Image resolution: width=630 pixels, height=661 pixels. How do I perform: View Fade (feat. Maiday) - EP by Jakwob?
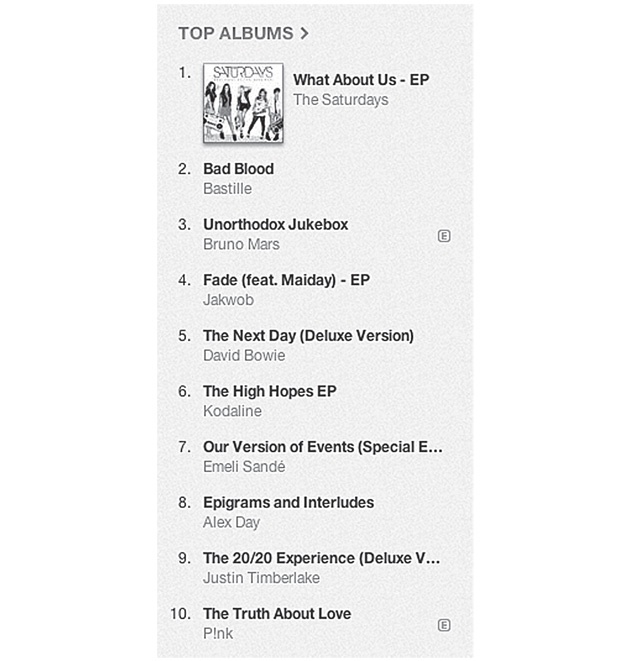click(286, 280)
